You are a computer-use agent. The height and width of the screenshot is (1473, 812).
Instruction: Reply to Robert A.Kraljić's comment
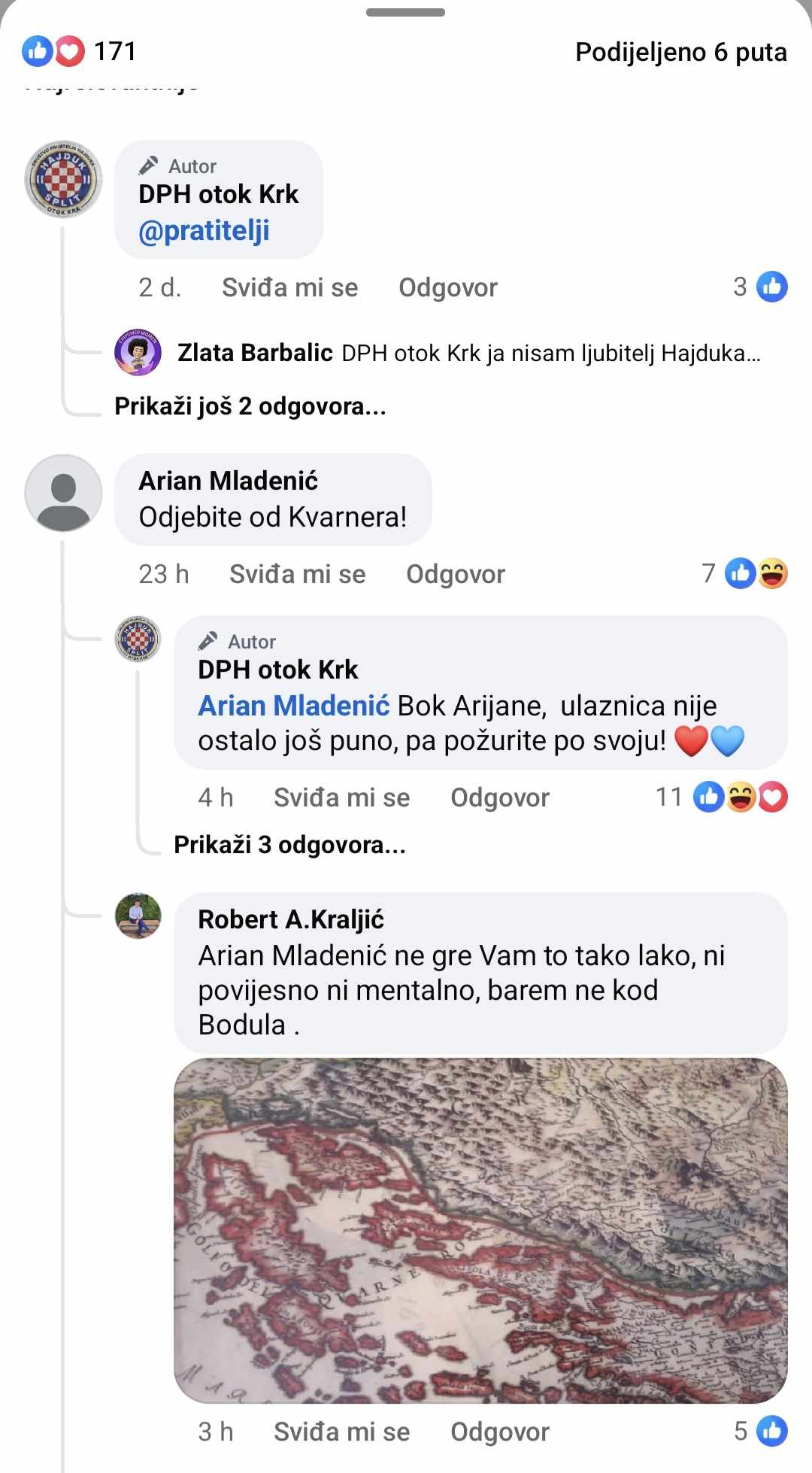[x=499, y=1432]
